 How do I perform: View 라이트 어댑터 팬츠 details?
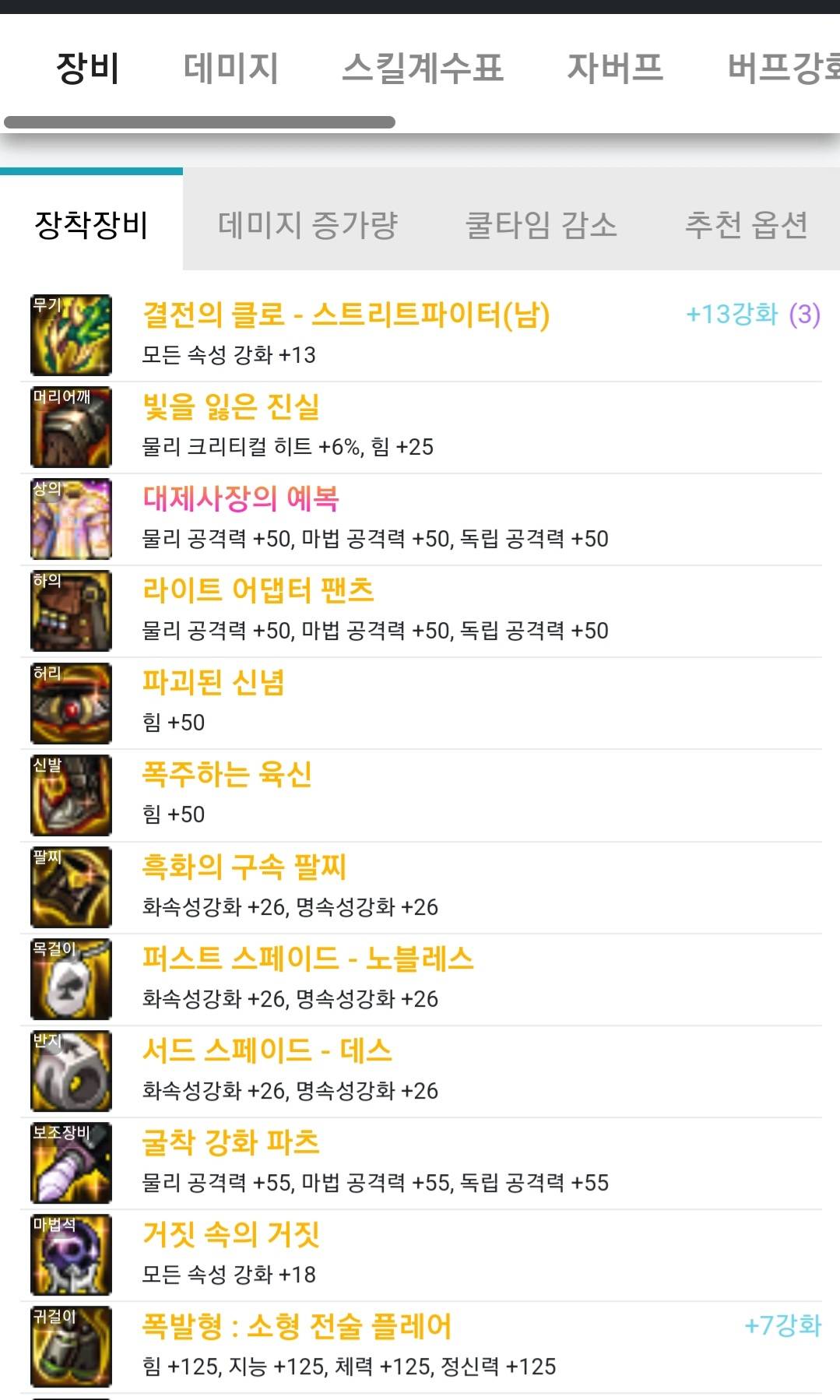click(x=258, y=591)
